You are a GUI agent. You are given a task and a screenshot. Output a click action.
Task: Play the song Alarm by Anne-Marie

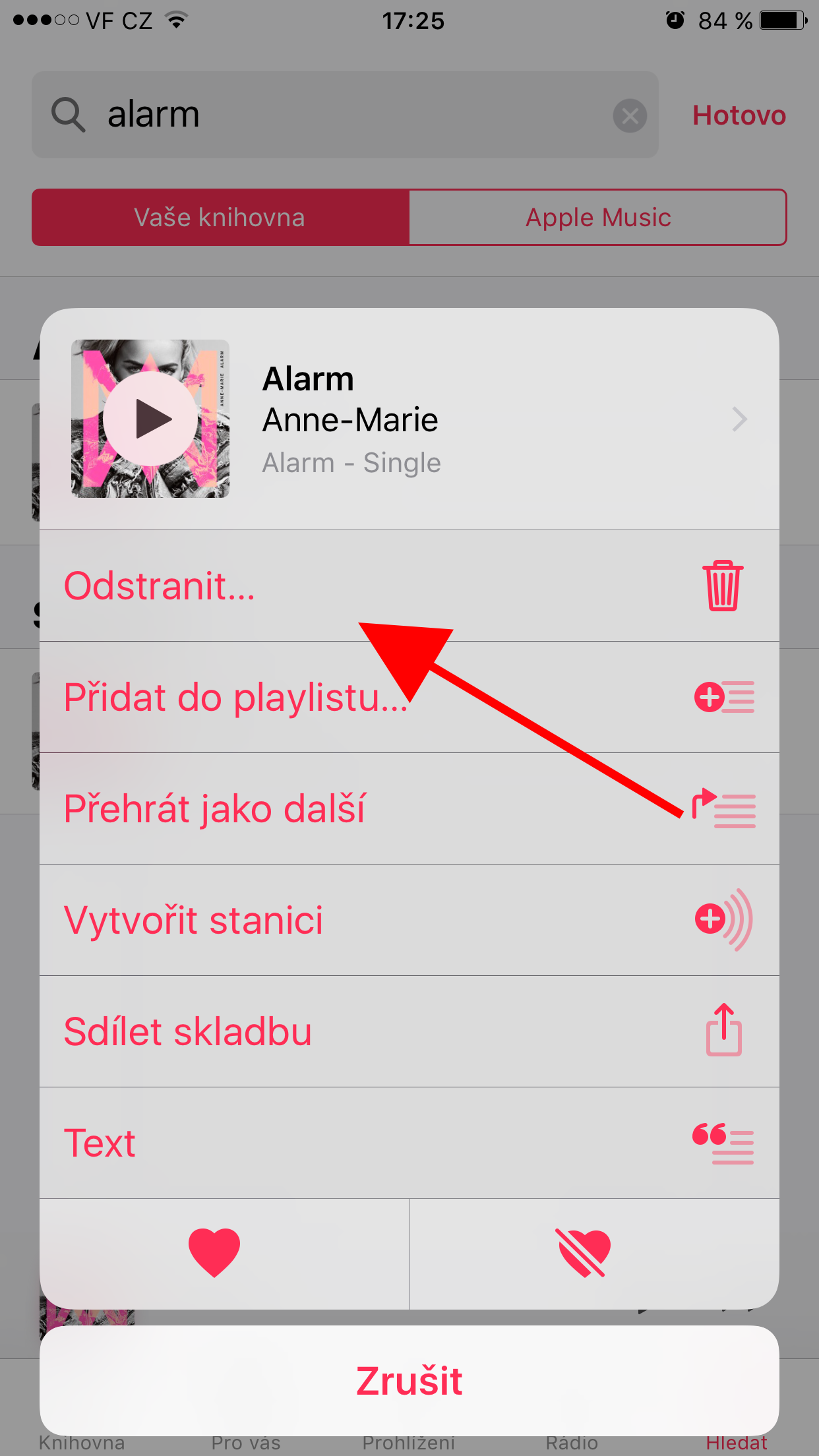point(150,419)
